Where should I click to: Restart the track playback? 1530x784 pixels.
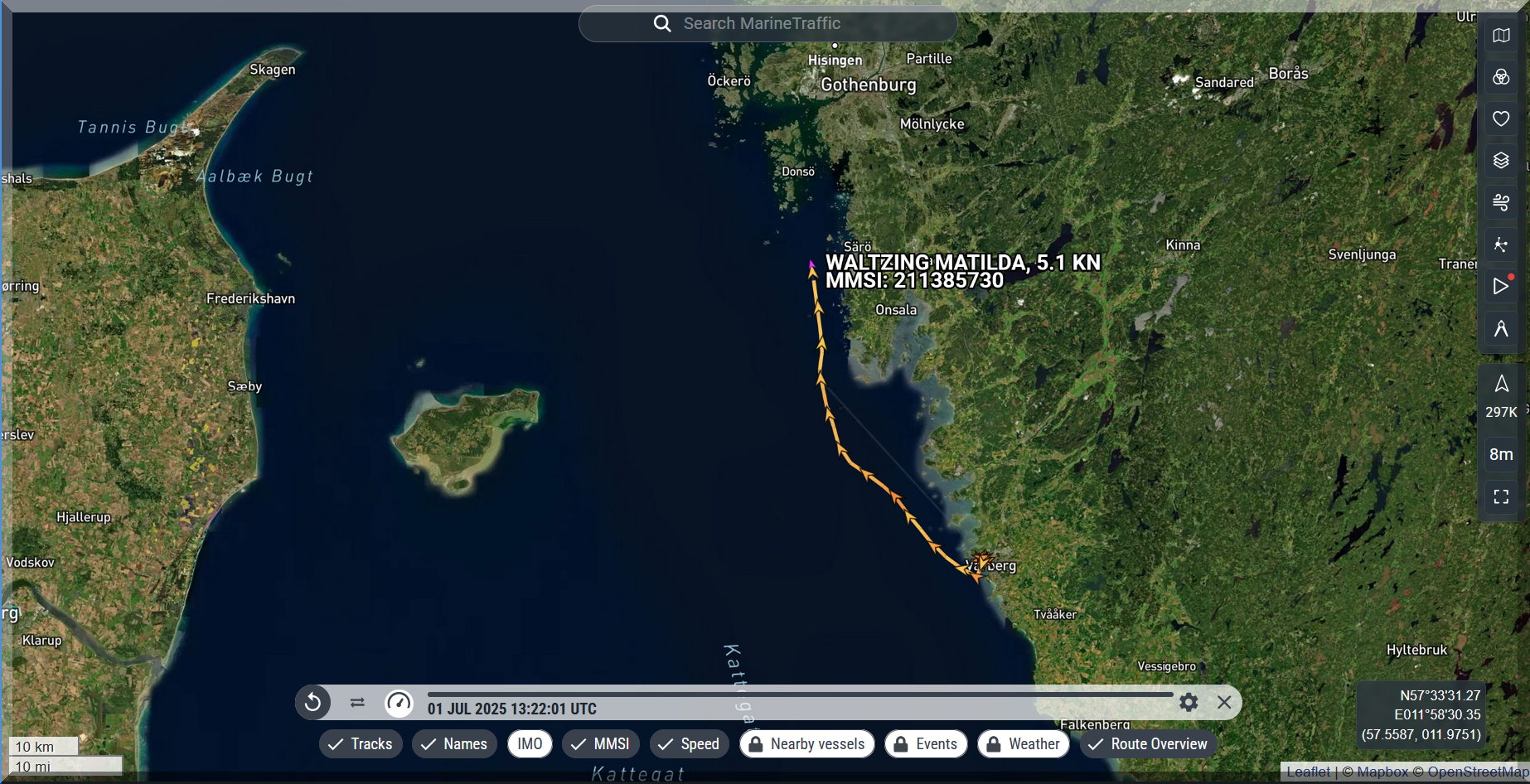coord(312,703)
